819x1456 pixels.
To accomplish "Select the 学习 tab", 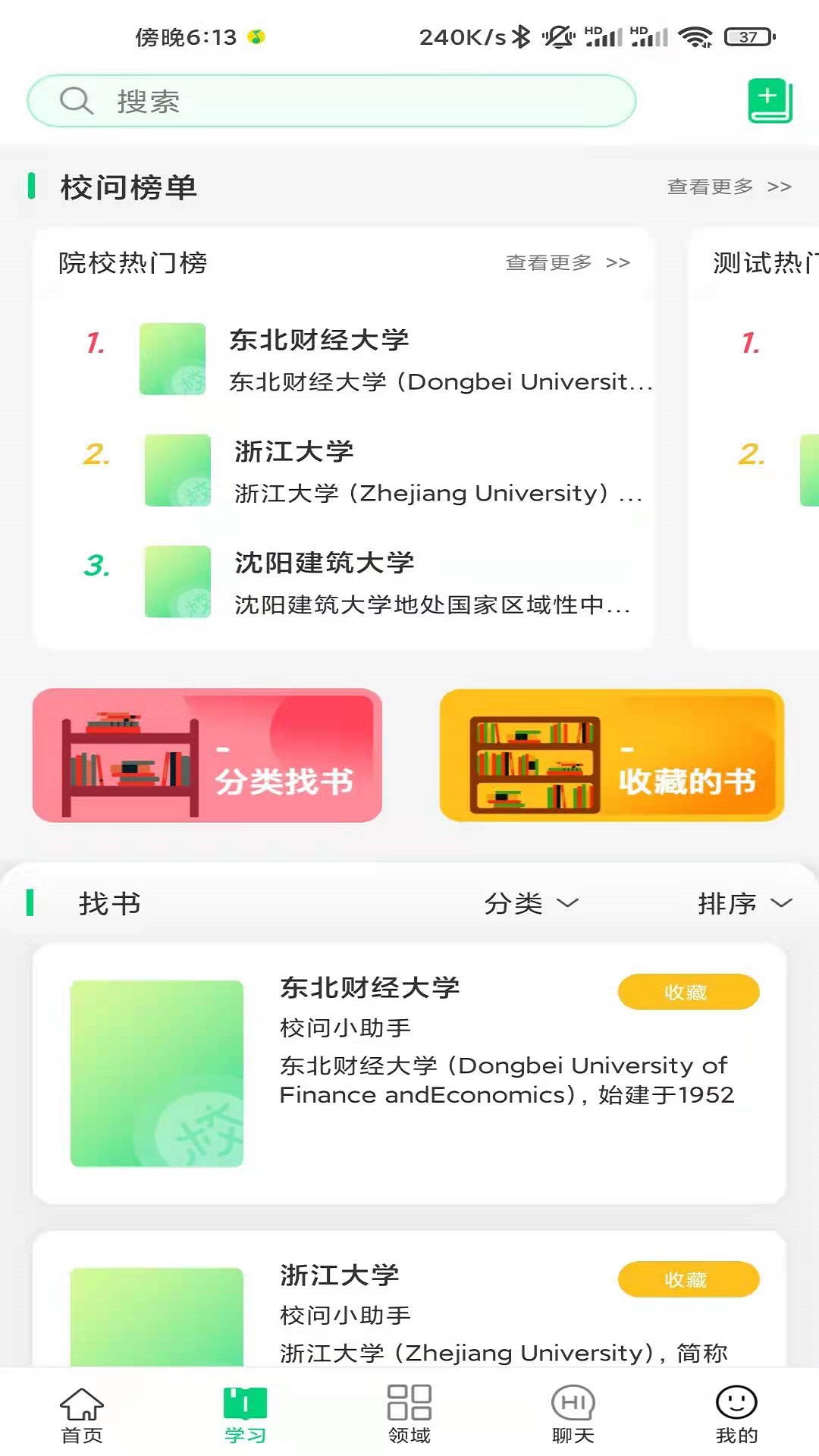I will (x=245, y=1414).
